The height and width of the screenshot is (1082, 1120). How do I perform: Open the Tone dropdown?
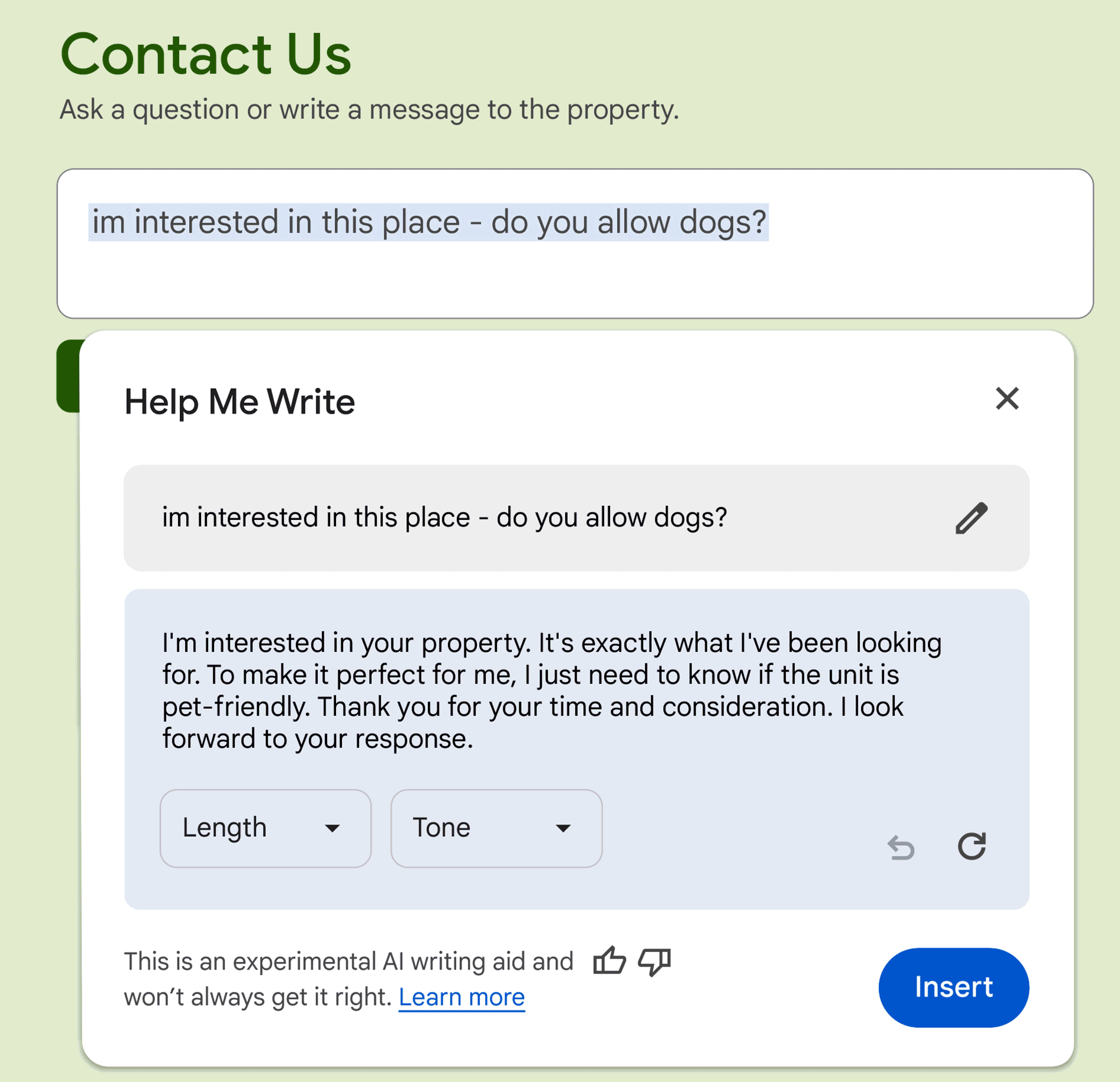(x=496, y=828)
